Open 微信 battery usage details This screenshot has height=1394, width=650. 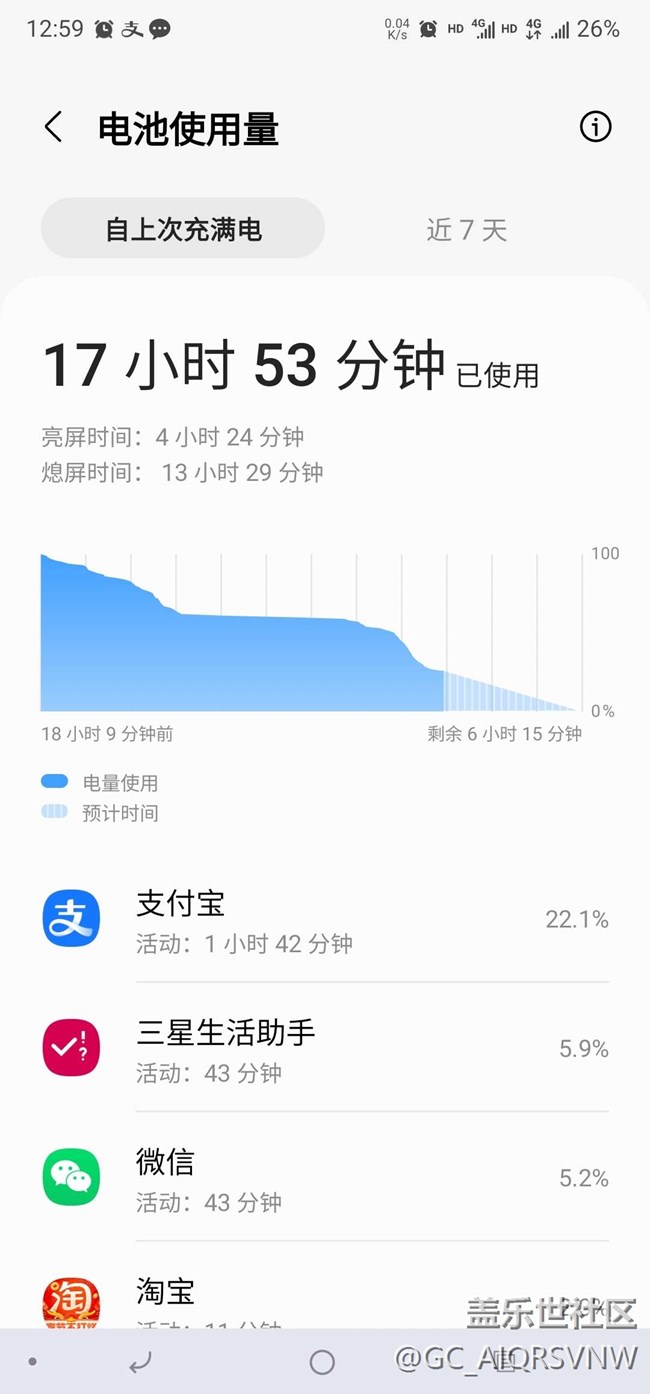(x=325, y=1178)
